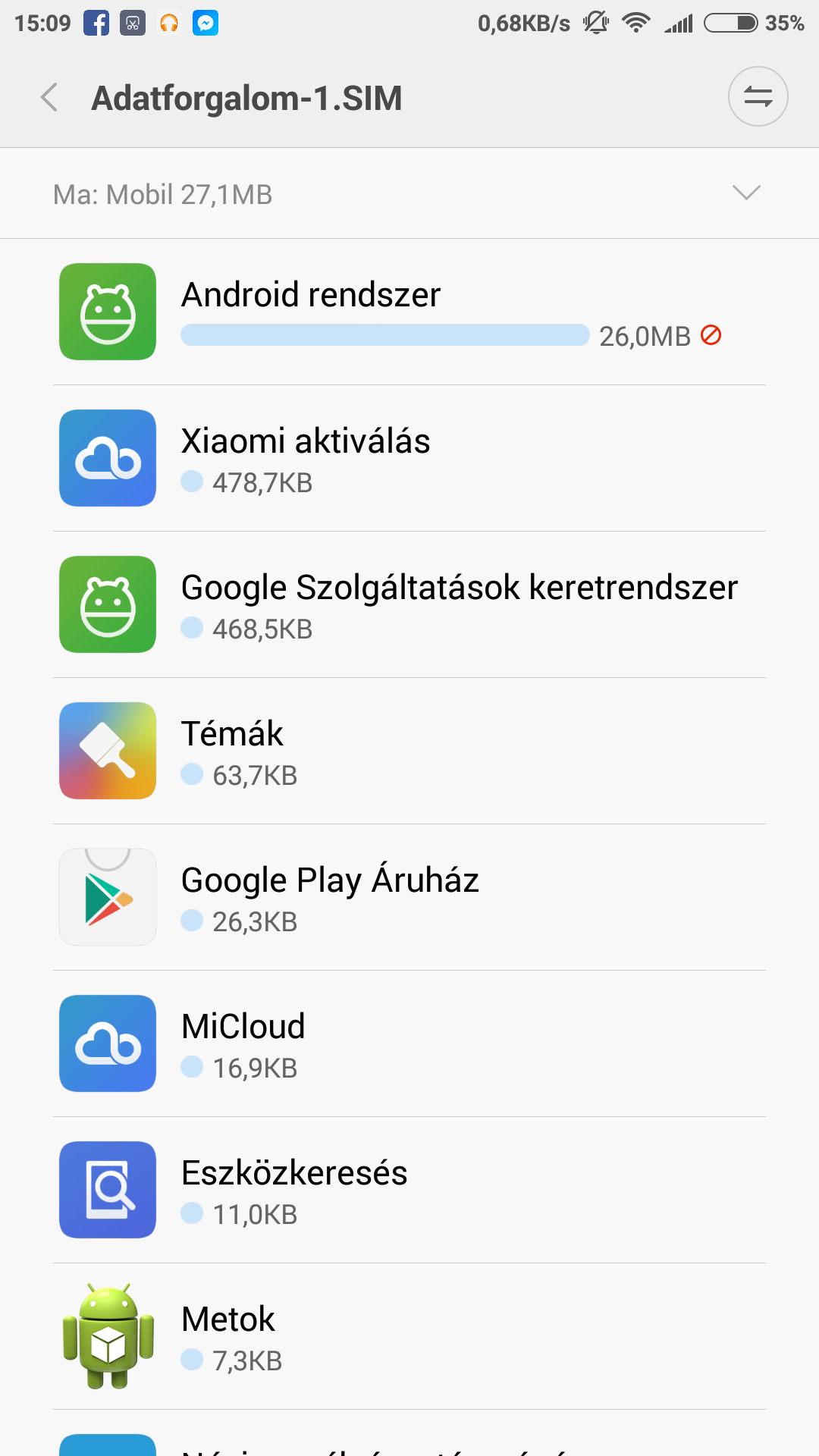
Task: Open Metok data usage details
Action: coord(409,1336)
